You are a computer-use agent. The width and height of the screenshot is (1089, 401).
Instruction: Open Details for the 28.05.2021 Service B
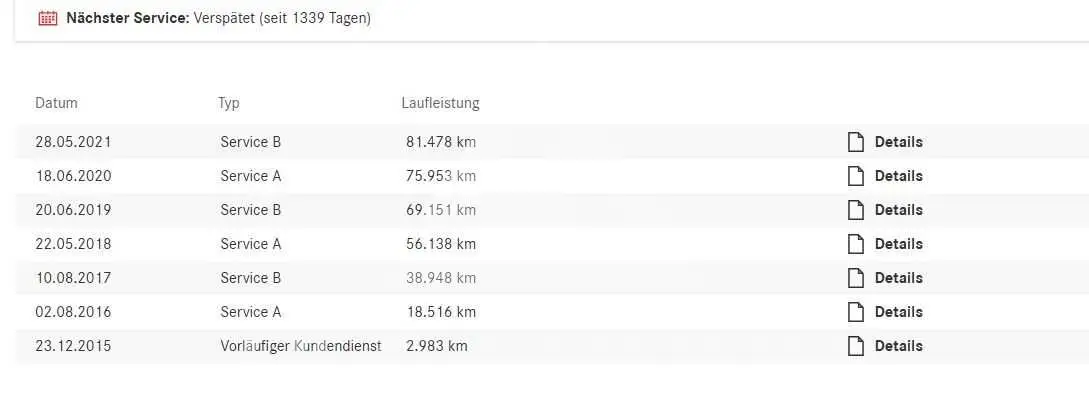point(886,142)
